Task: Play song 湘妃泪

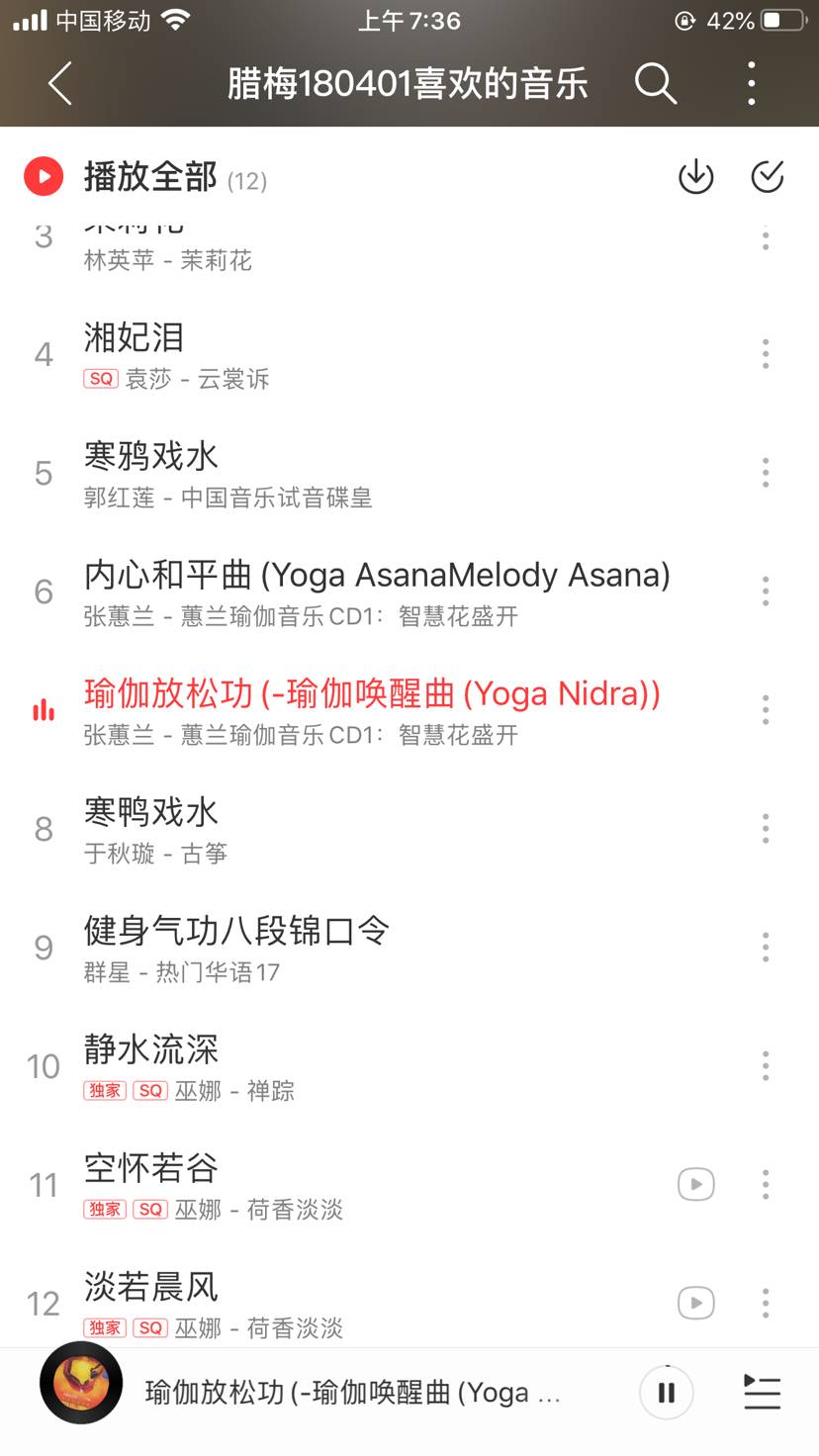Action: point(297,354)
